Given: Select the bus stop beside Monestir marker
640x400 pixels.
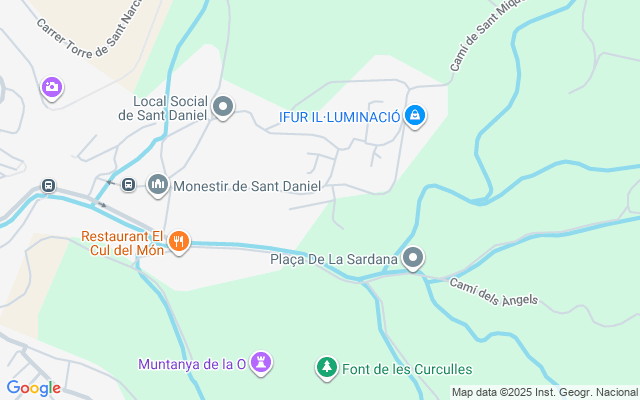Looking at the screenshot, I should (x=128, y=184).
